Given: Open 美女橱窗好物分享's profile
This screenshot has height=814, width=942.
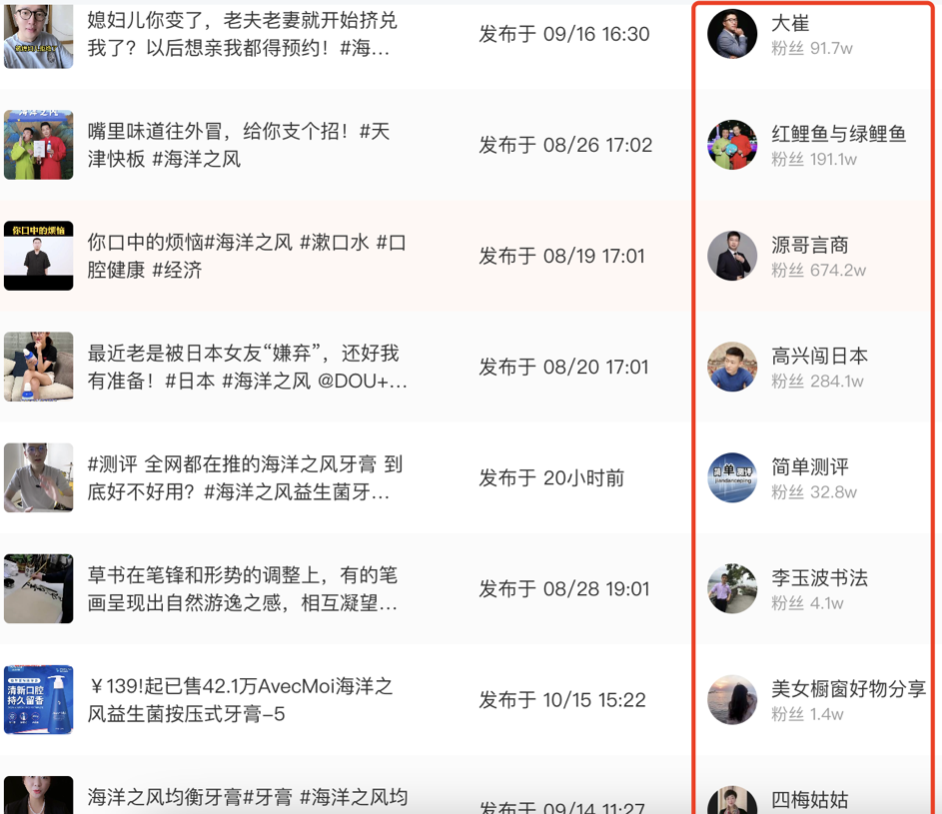Looking at the screenshot, I should click(x=848, y=689).
